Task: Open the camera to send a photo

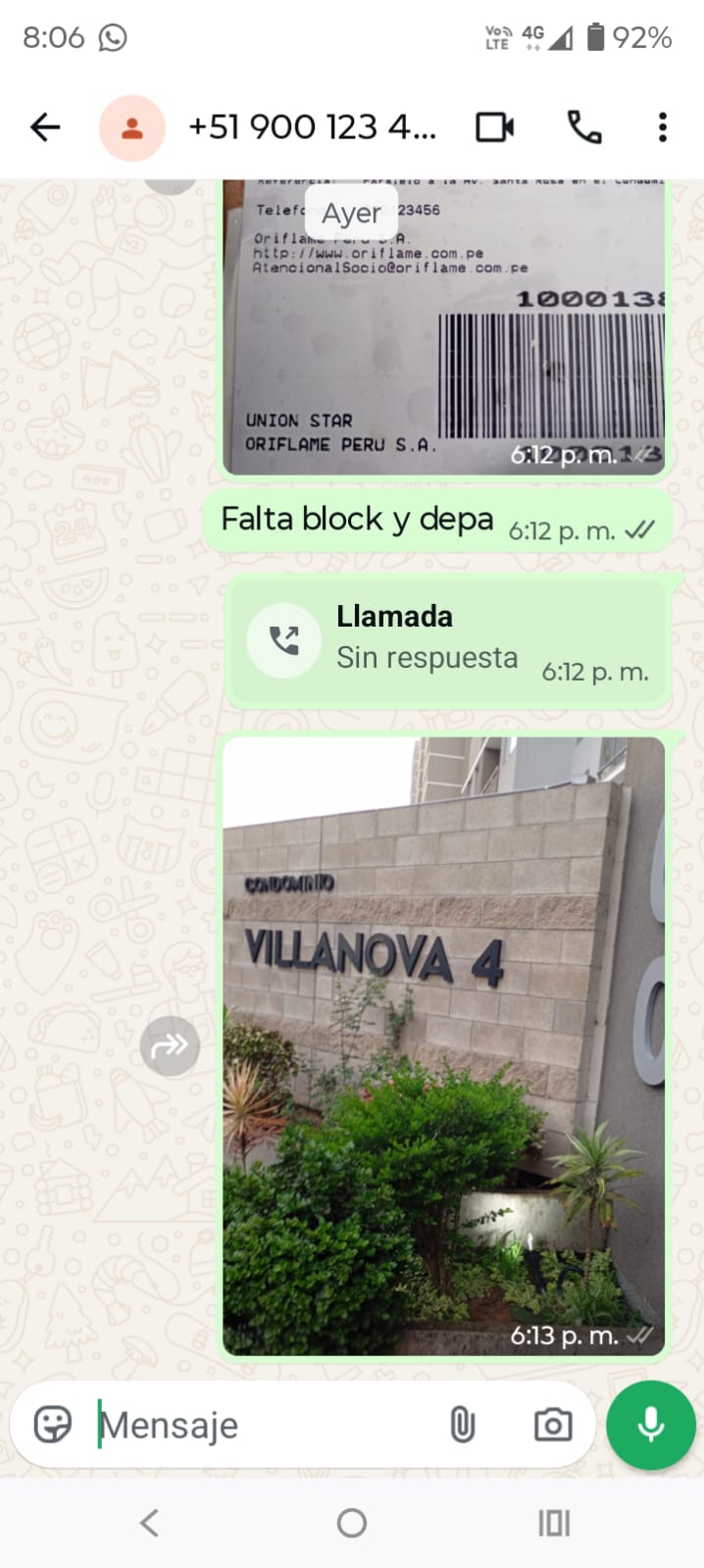Action: point(553,1425)
